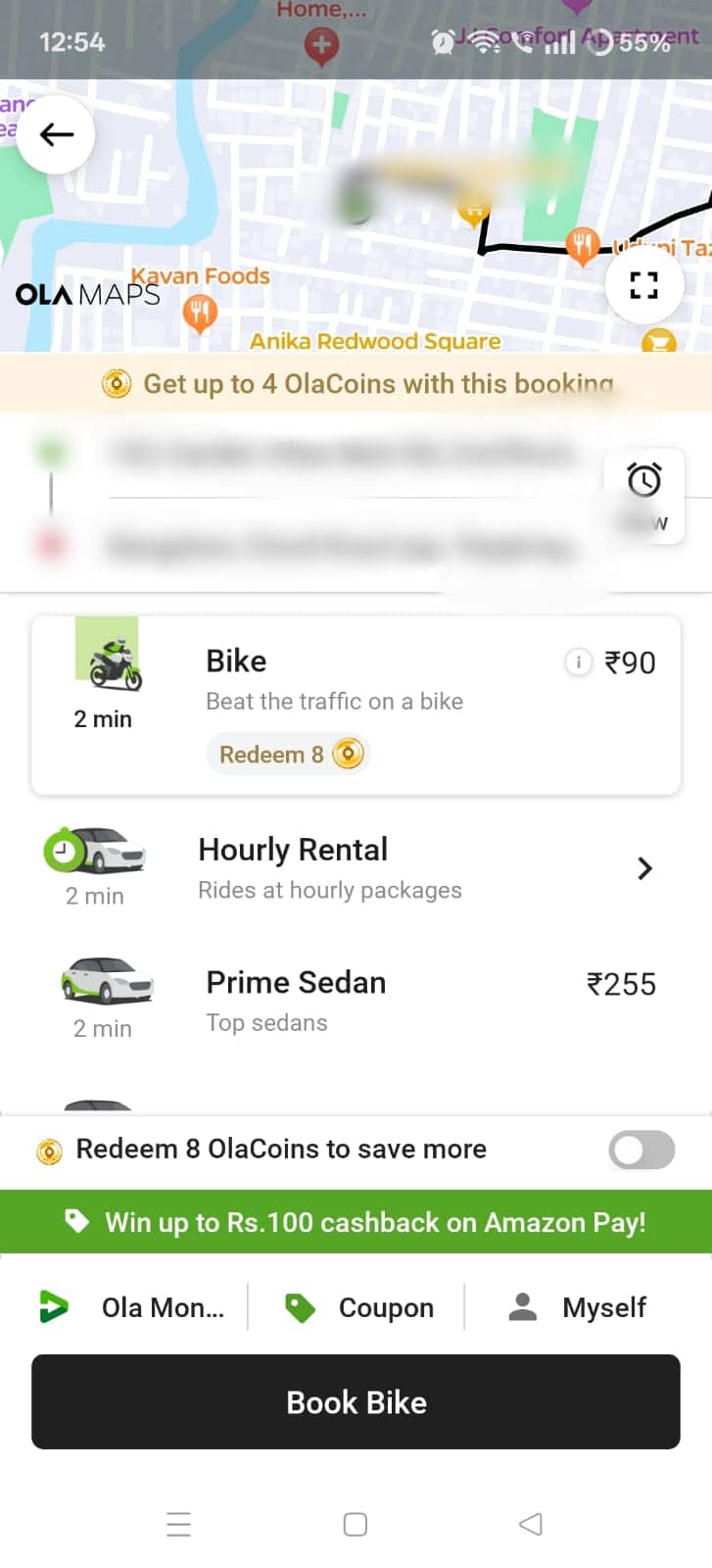Open the Amazon Pay cashback offer banner

[356, 1222]
